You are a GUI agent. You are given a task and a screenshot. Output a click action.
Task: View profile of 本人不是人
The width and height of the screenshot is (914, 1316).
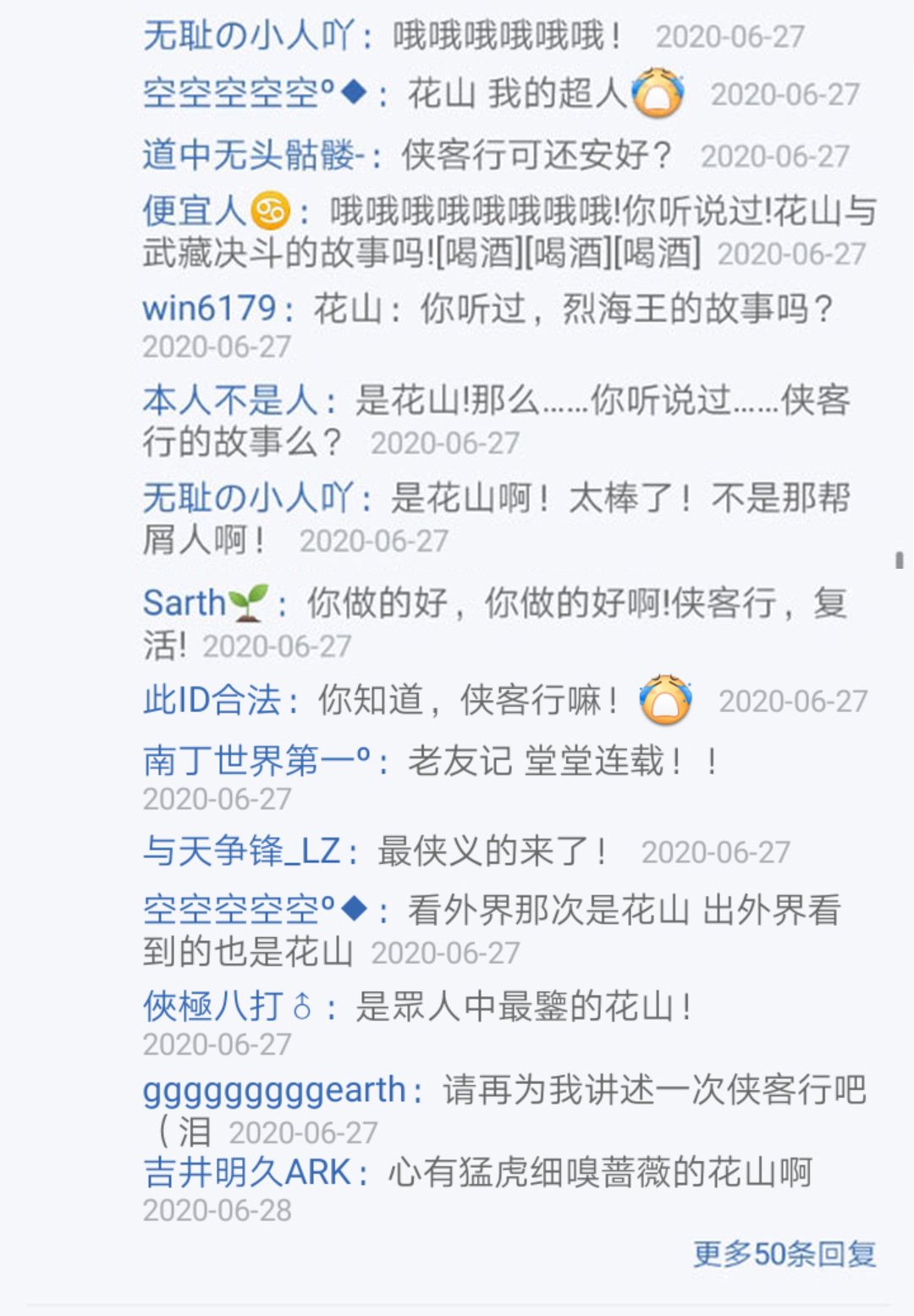[229, 400]
